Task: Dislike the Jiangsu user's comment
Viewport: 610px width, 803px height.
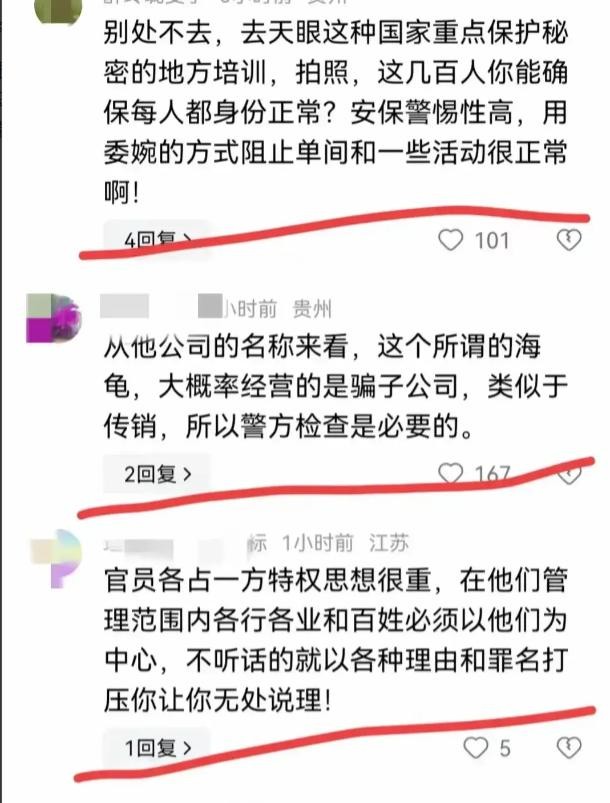Action: [568, 747]
